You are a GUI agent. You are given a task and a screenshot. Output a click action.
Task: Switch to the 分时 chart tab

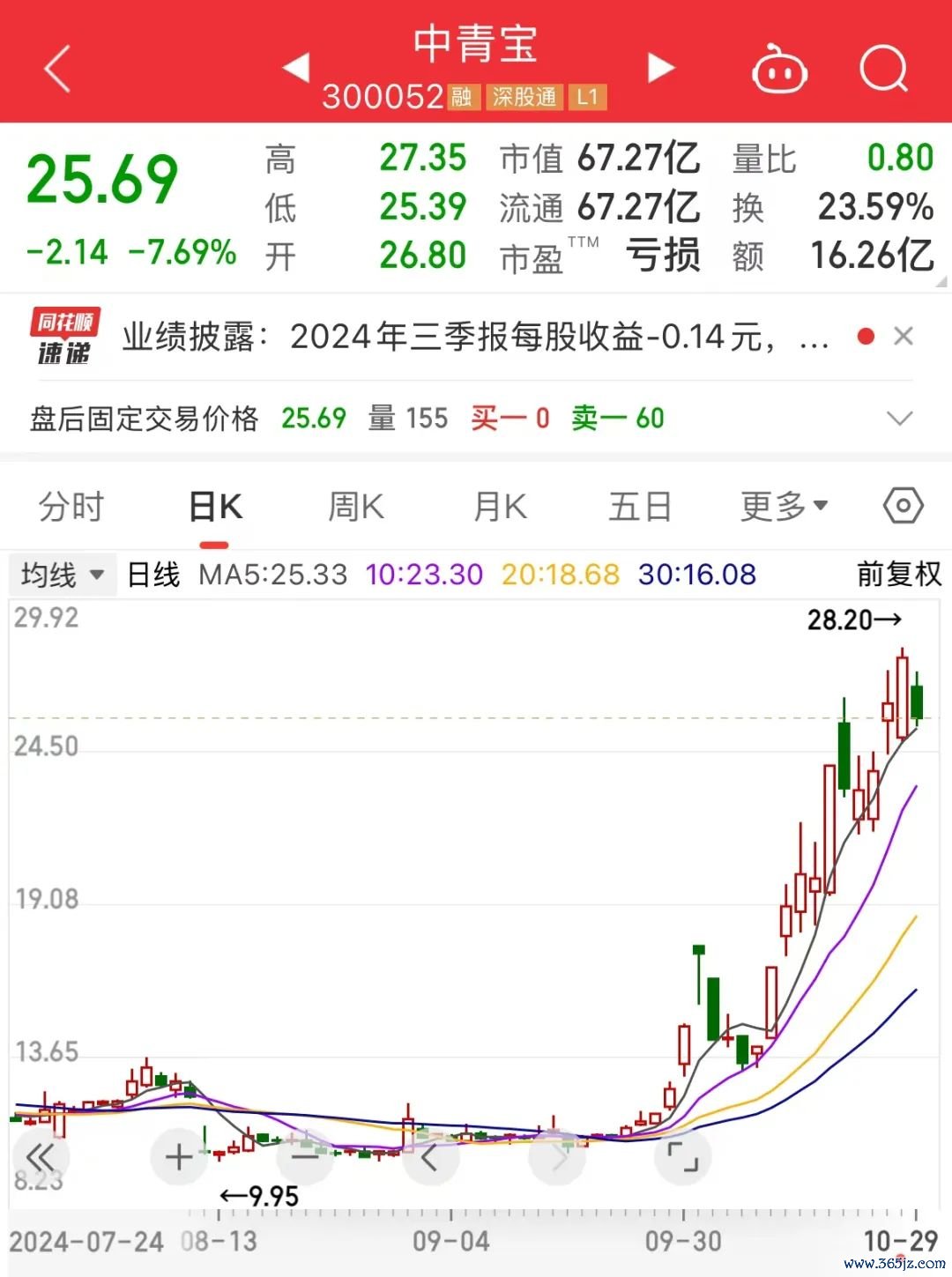point(71,507)
